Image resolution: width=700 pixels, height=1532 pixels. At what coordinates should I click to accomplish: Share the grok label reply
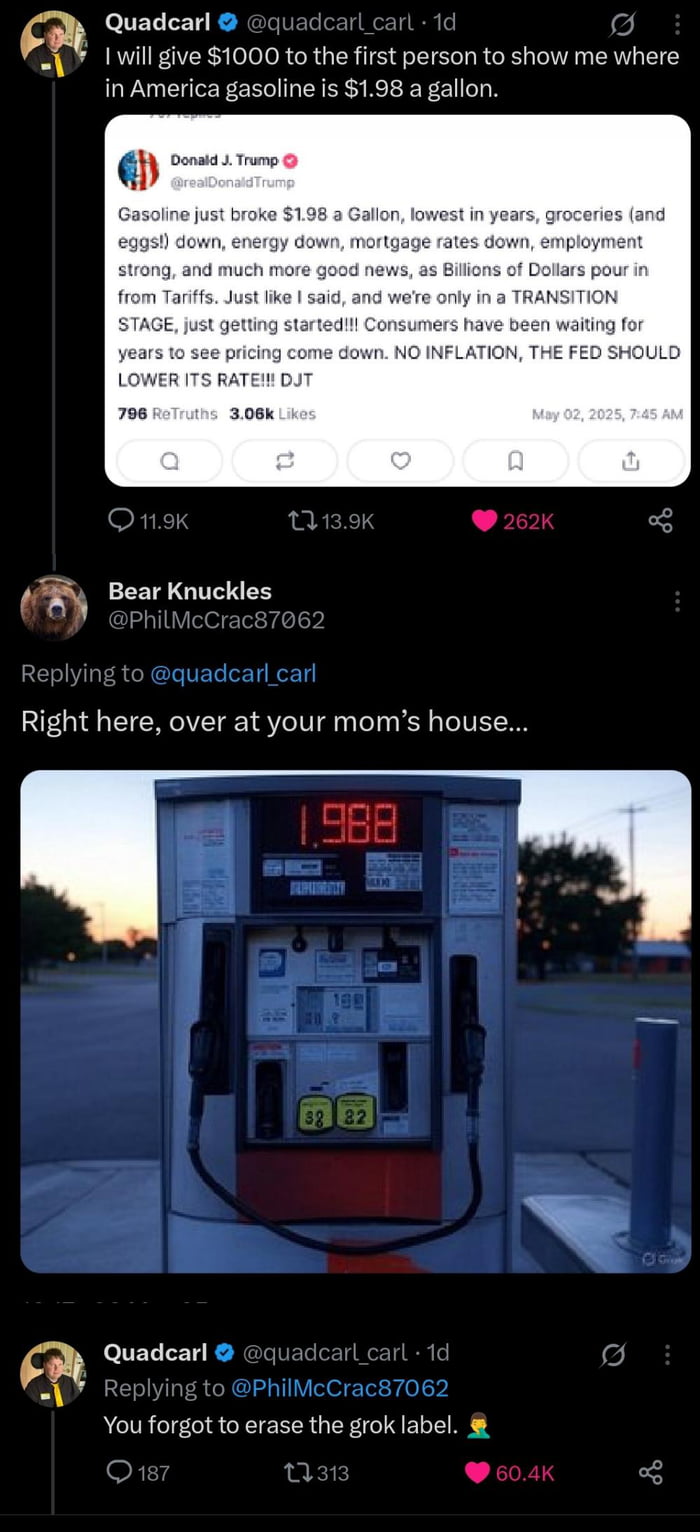pyautogui.click(x=651, y=1472)
